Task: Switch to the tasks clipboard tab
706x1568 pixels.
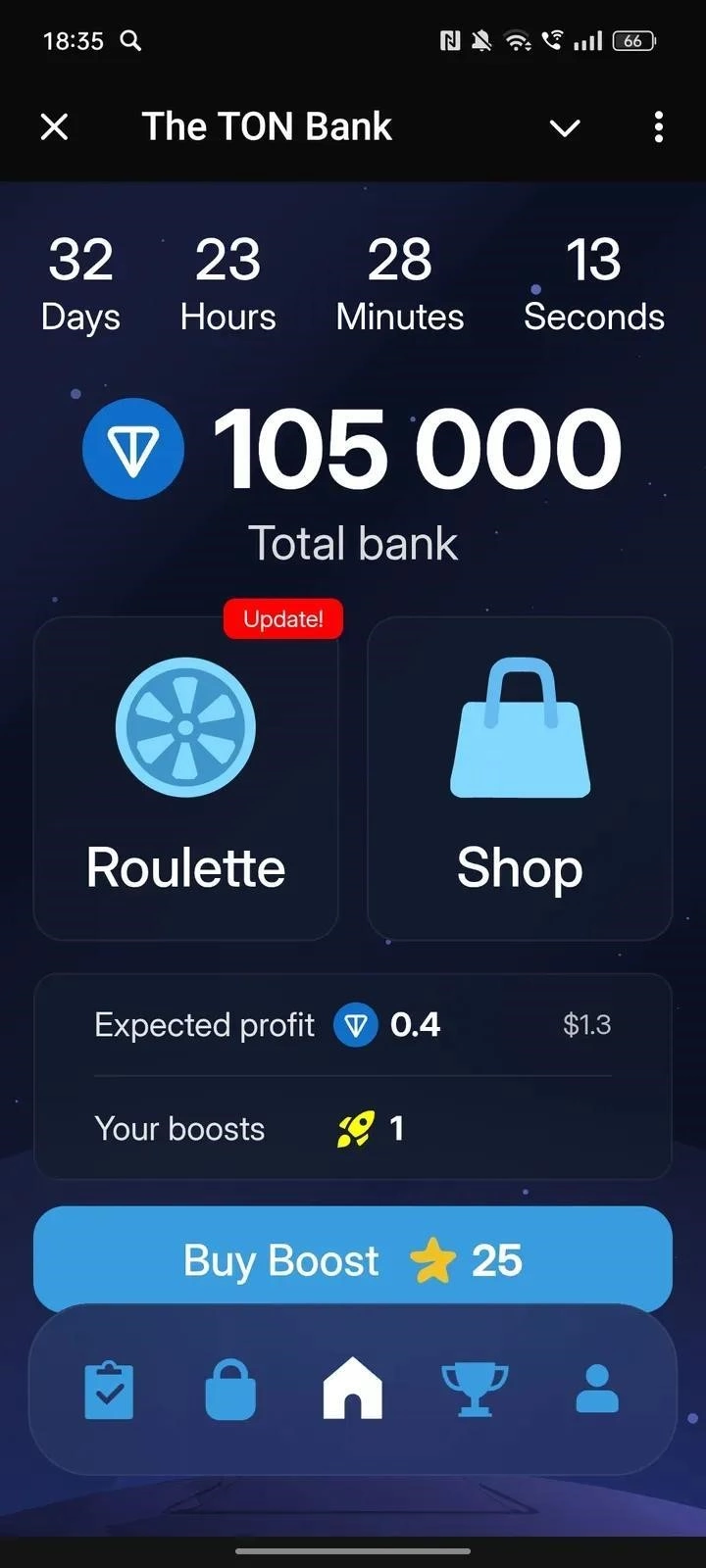Action: 109,1391
